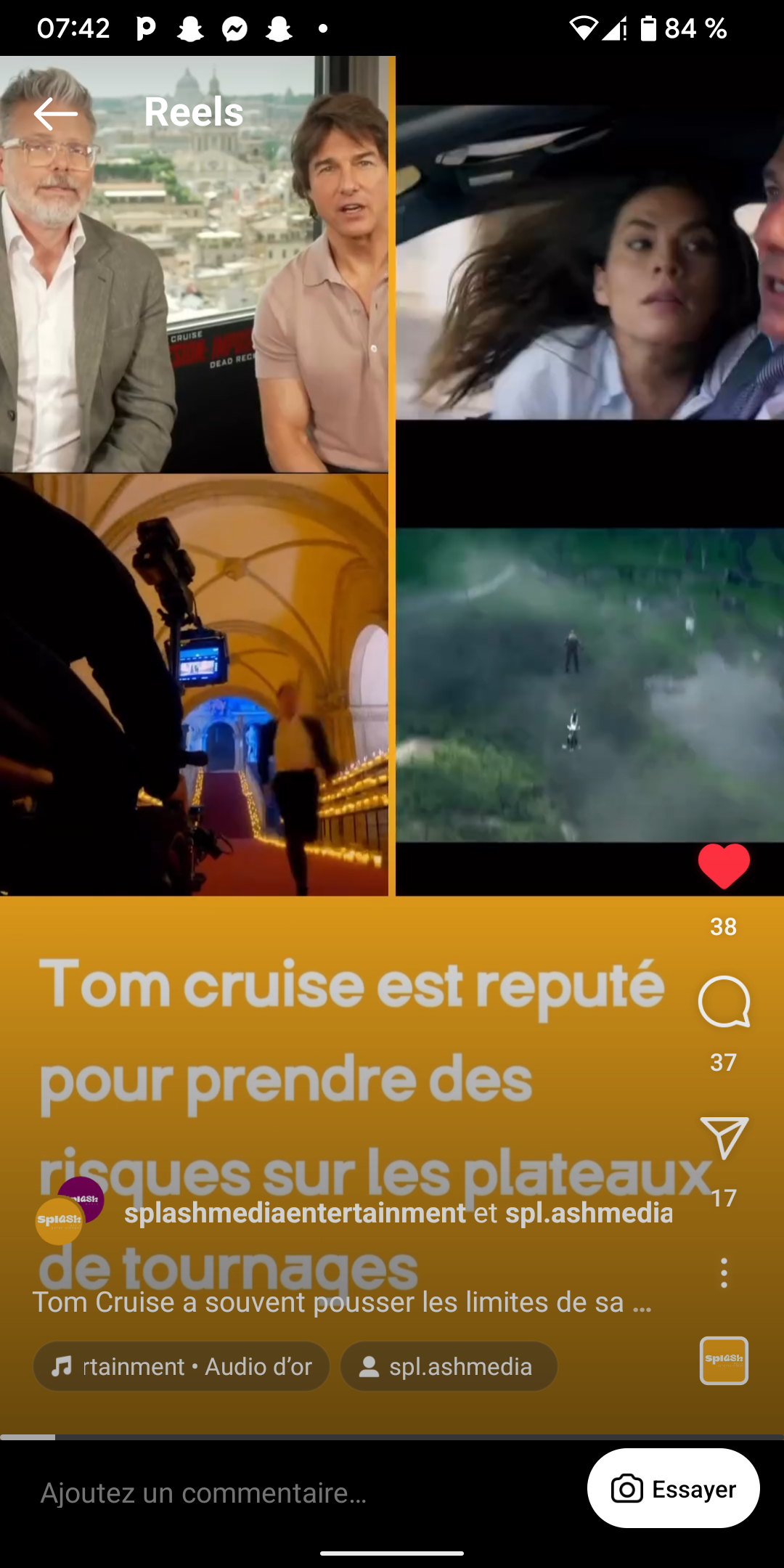
Task: Unlike this reel with the heart
Action: point(723,866)
